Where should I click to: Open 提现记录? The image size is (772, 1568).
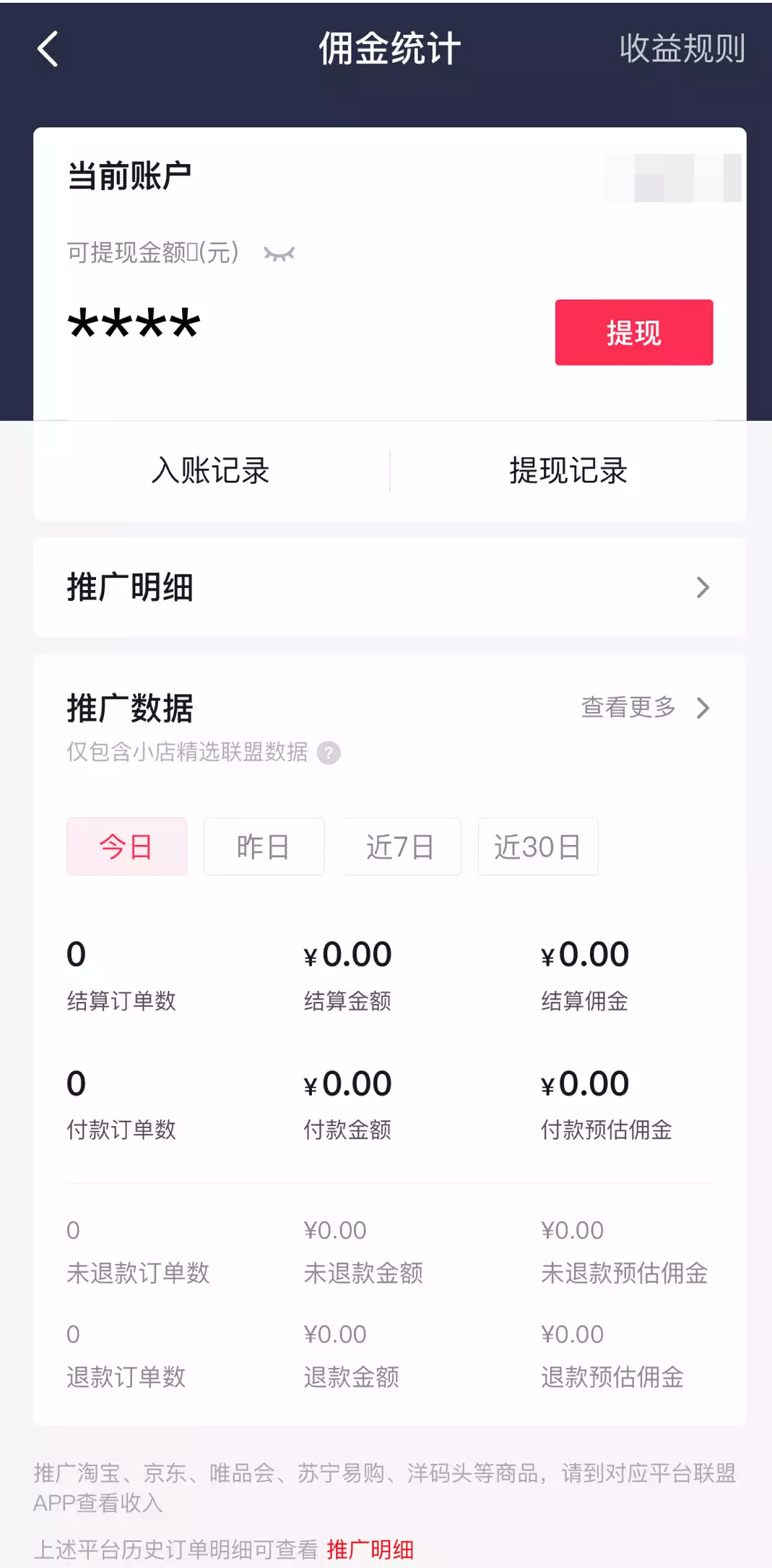pos(568,471)
